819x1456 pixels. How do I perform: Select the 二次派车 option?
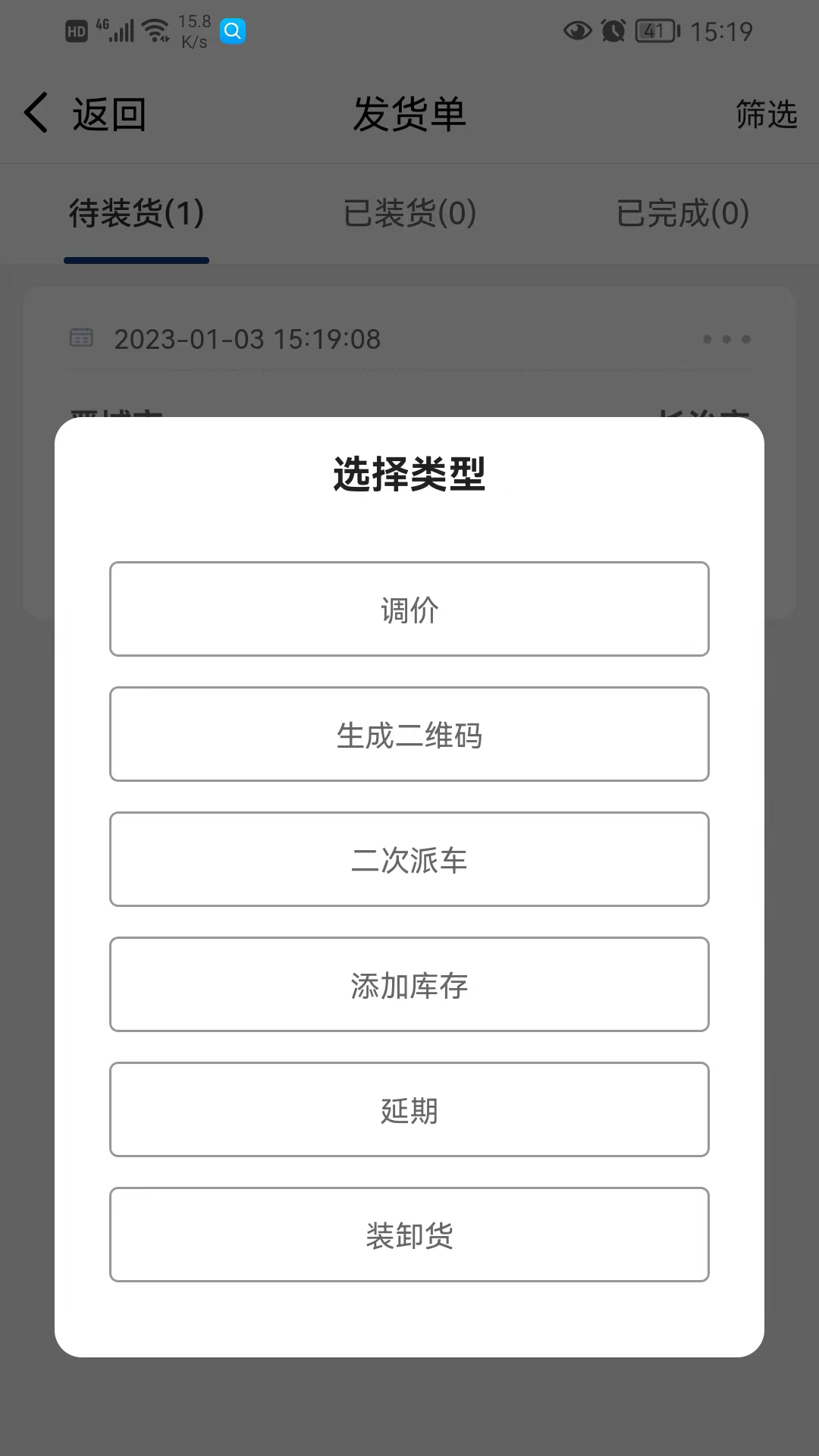click(409, 859)
